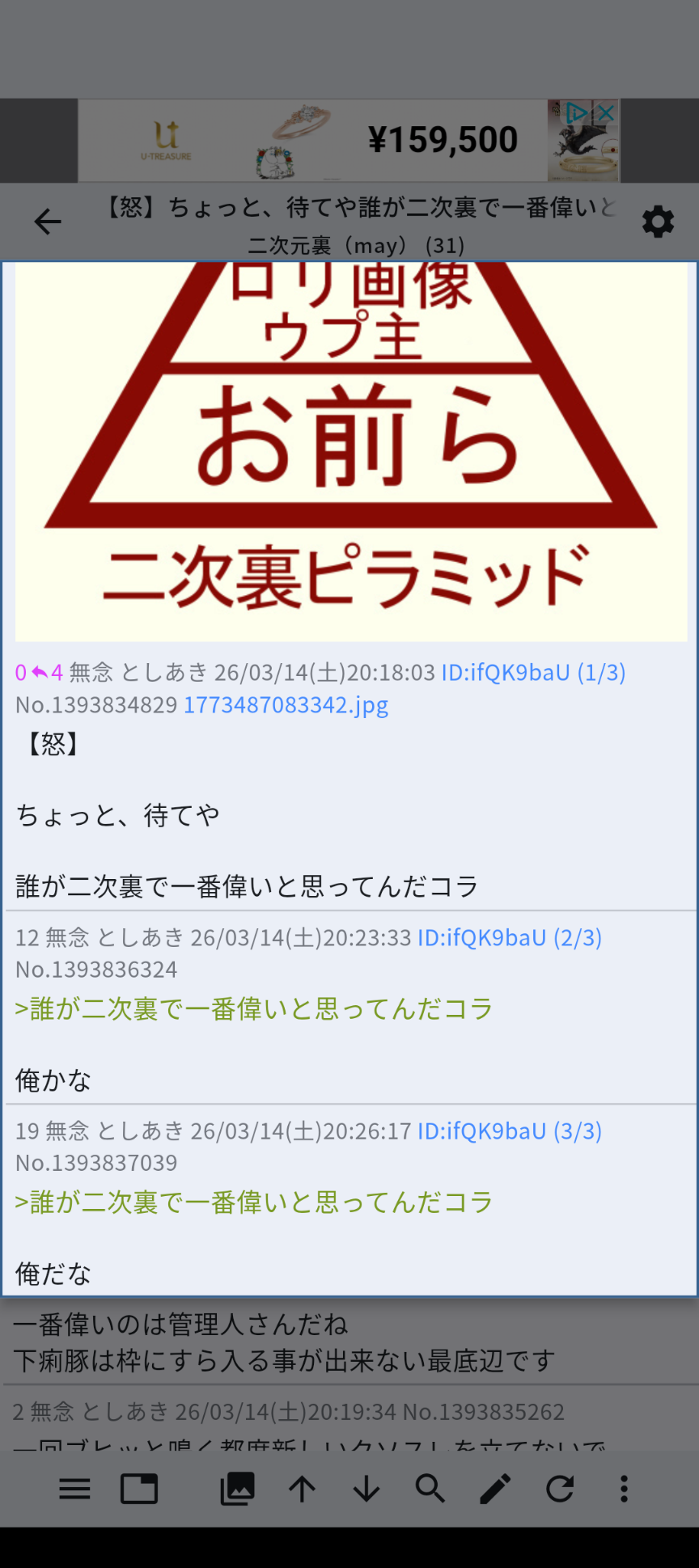Open the tabs/window icon in toolbar

click(139, 1489)
